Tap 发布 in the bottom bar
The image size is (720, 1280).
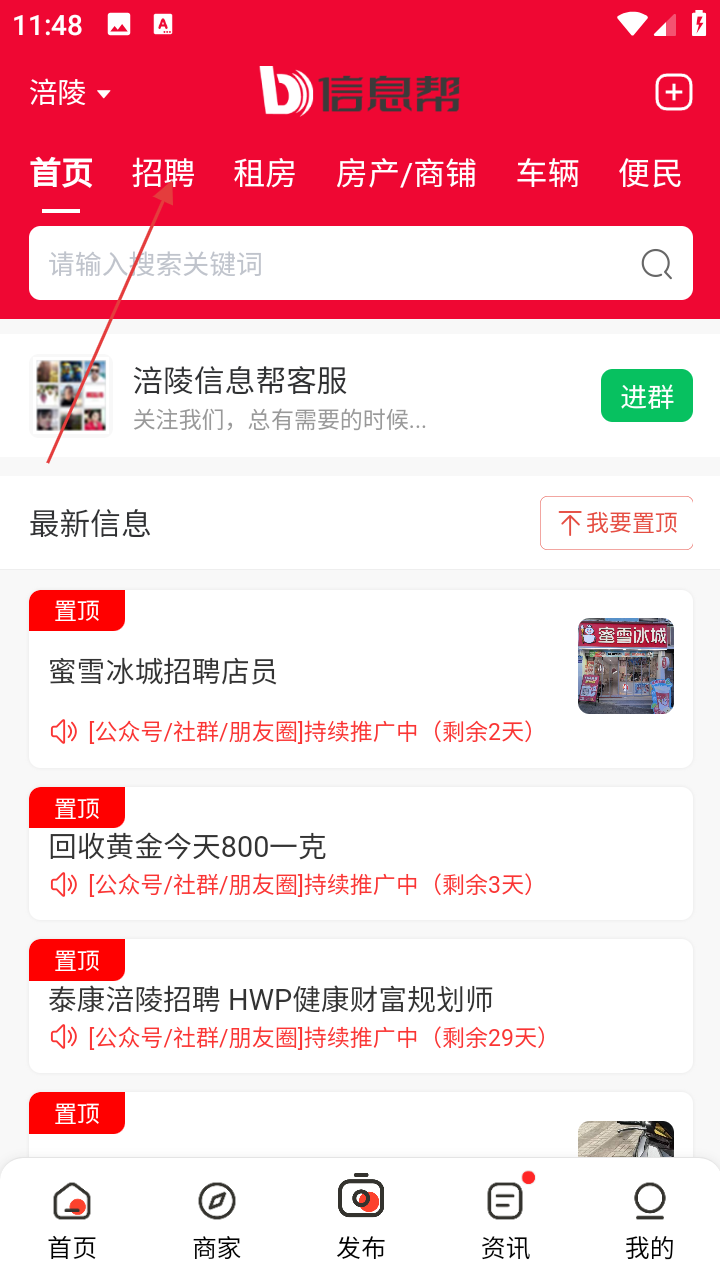(x=361, y=1220)
